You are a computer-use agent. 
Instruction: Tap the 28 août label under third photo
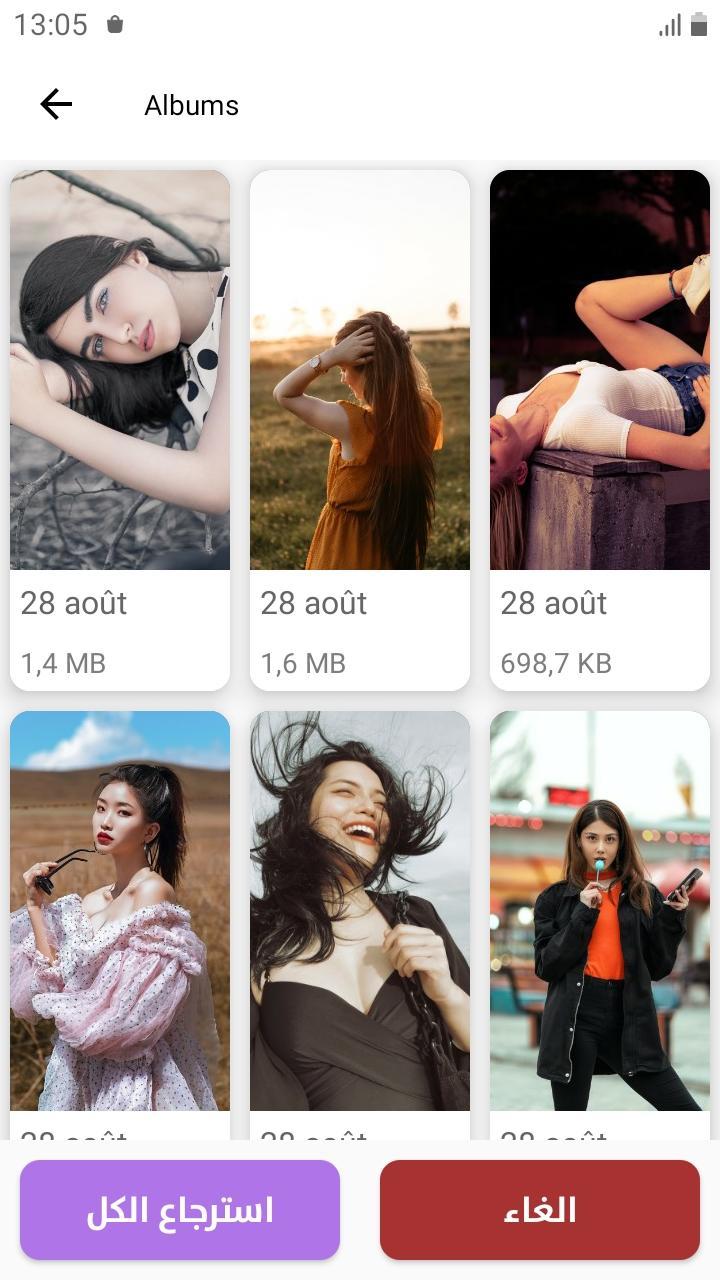tap(553, 602)
